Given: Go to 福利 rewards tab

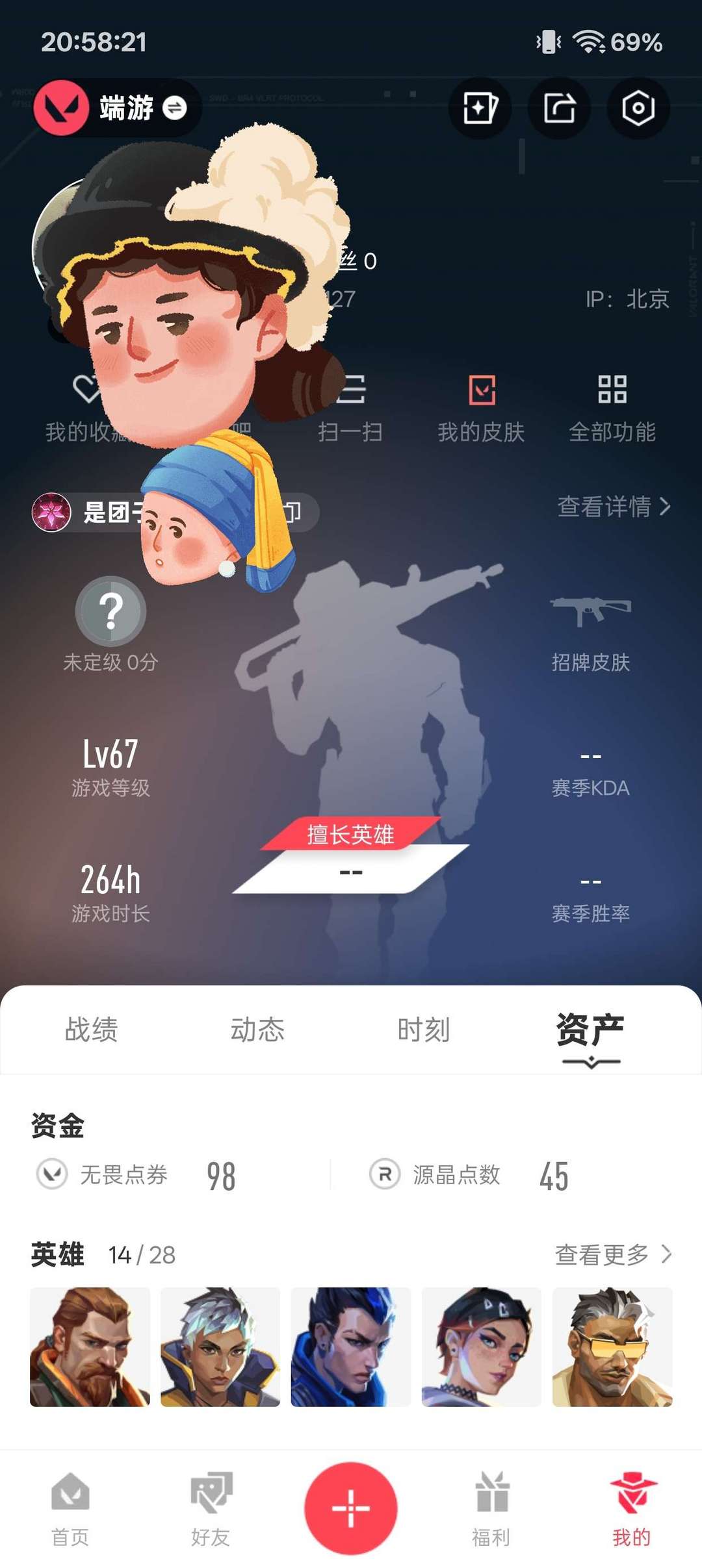Looking at the screenshot, I should pyautogui.click(x=491, y=1508).
